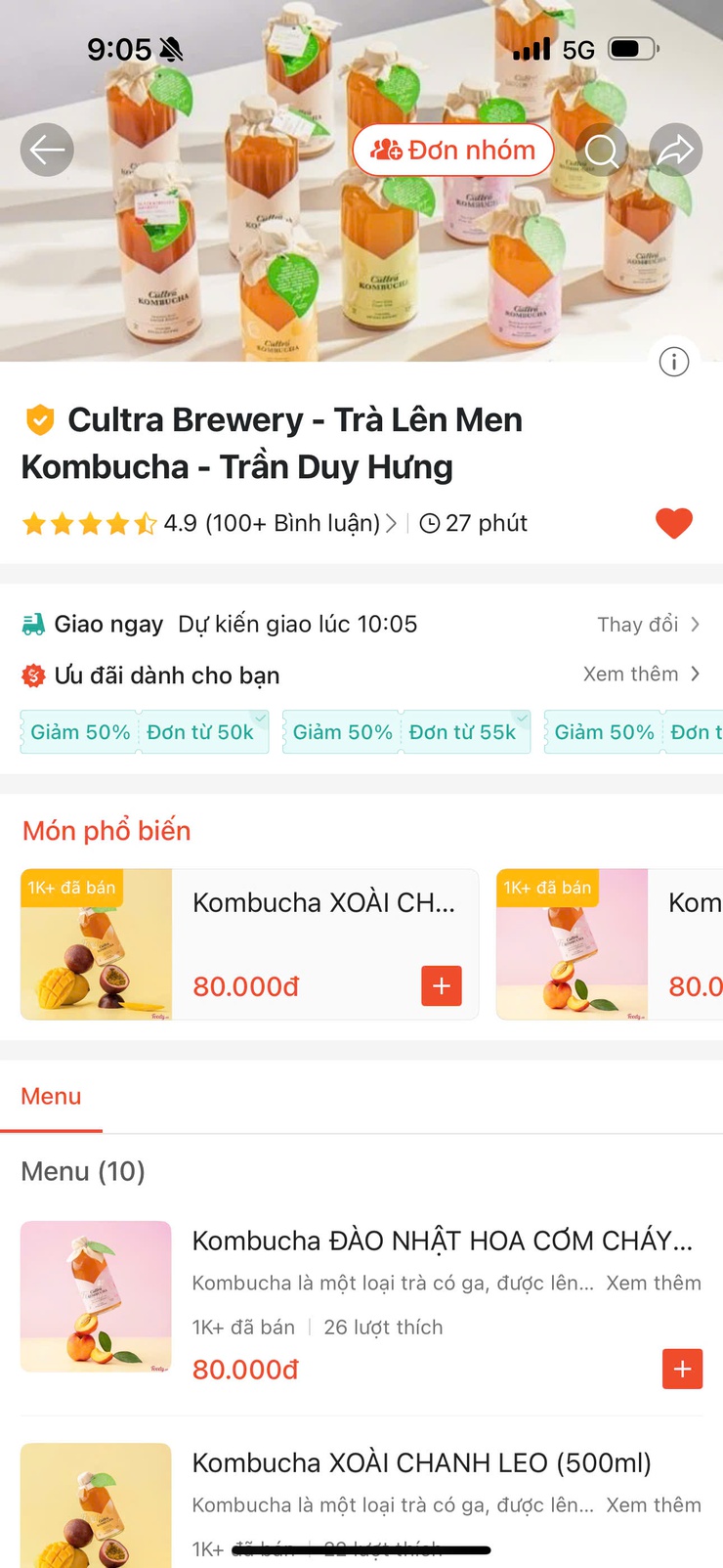
Task: Expand the second voucher chip Đơn từ 55k
Action: [x=522, y=719]
